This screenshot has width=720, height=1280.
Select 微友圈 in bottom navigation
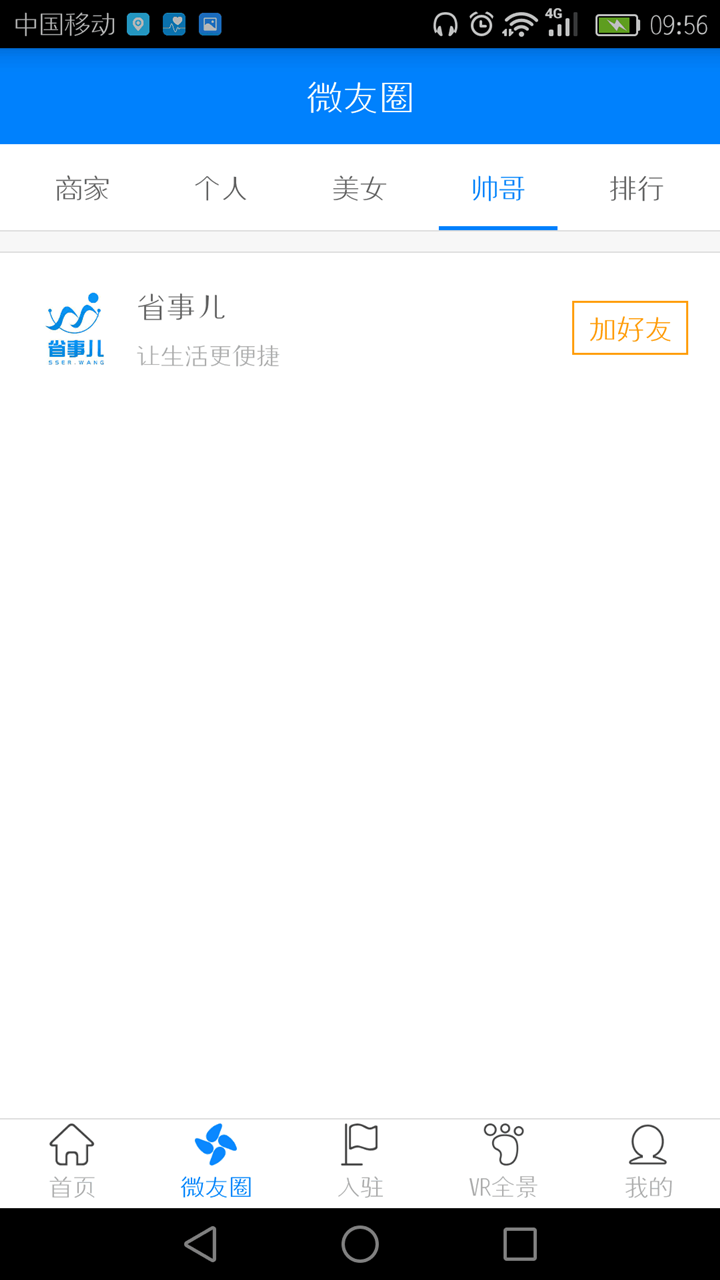[x=216, y=1162]
